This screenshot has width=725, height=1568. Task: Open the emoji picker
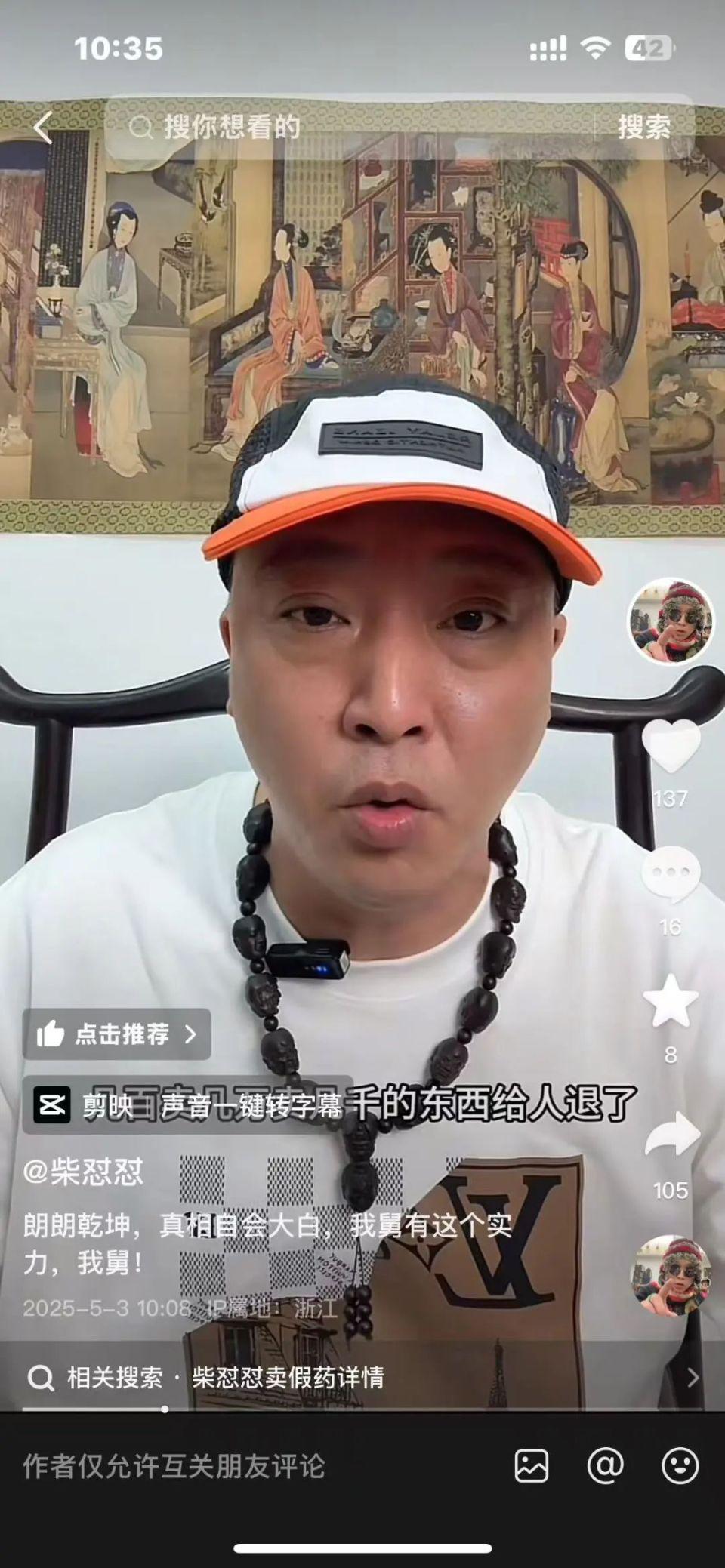tap(680, 1466)
